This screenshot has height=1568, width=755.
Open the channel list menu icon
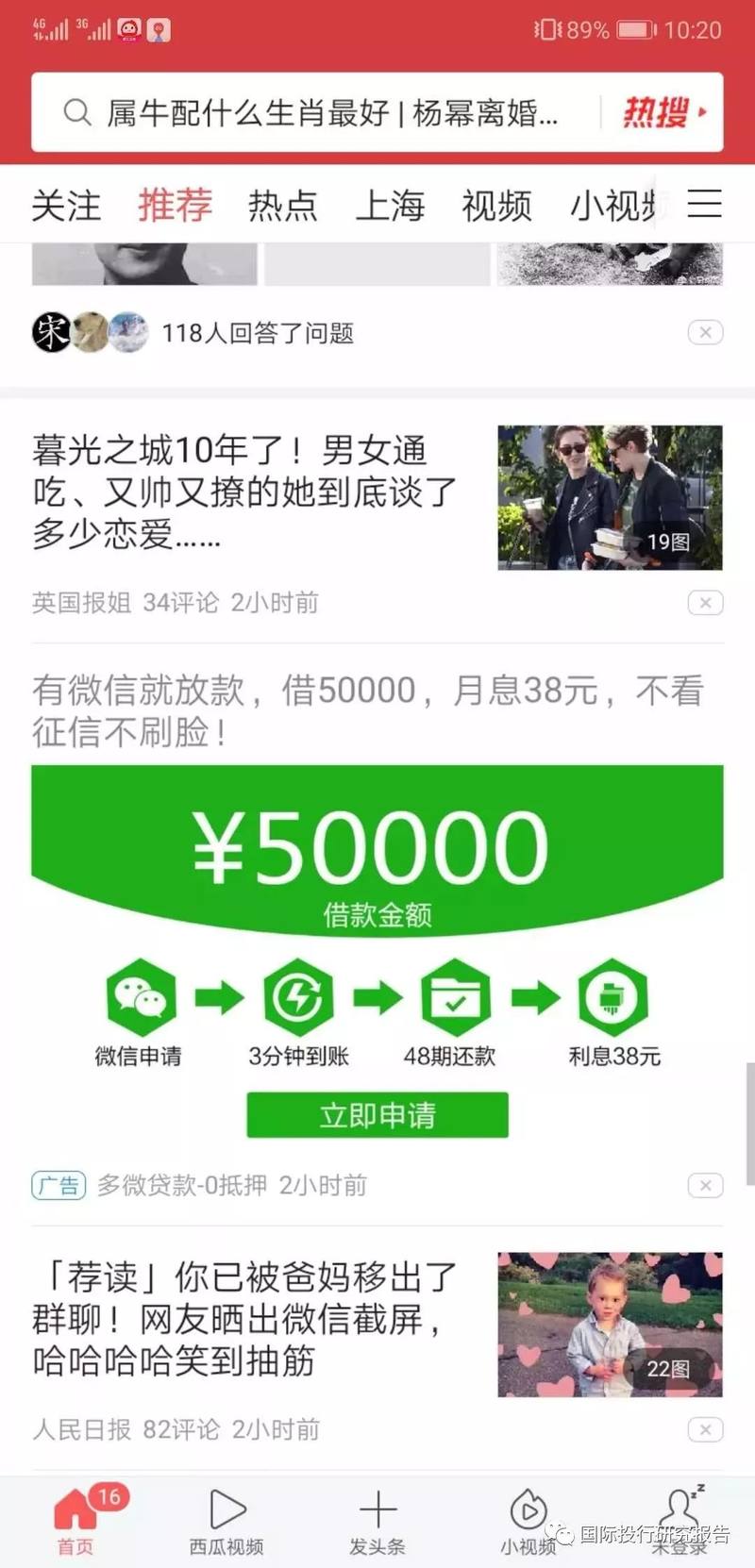coord(704,204)
